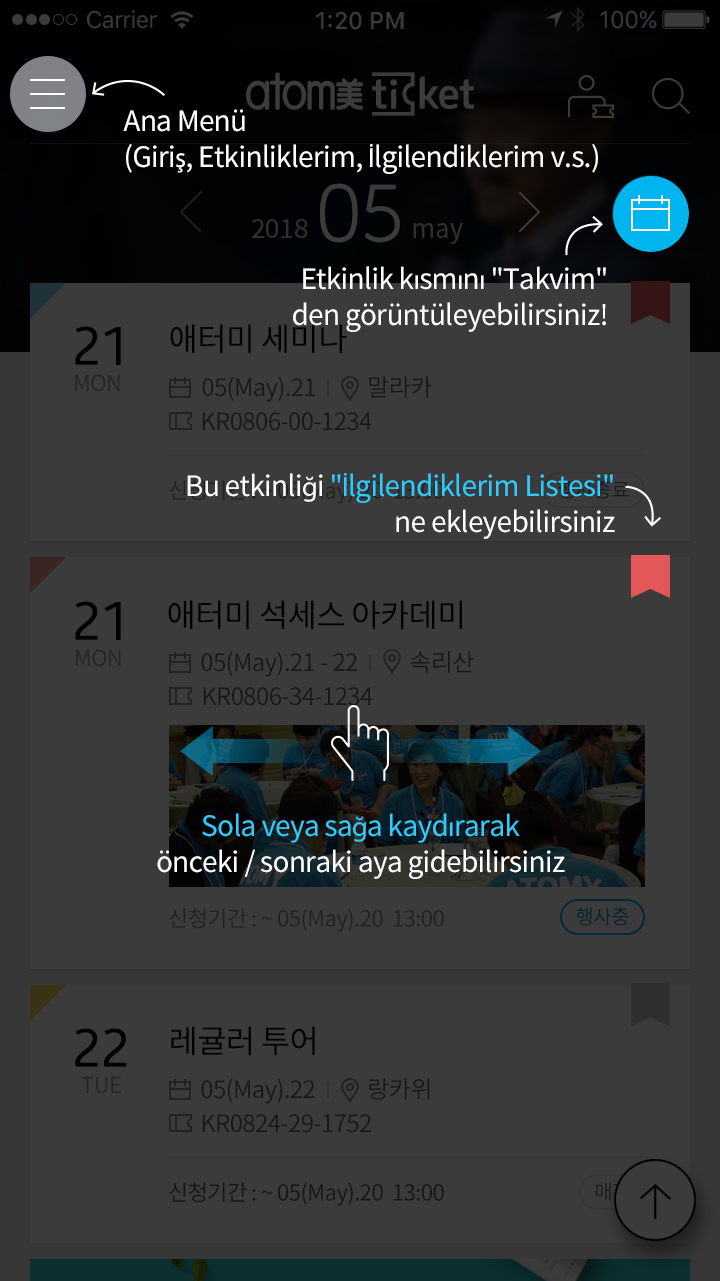Go to the previous month arrow
The image size is (720, 1281).
[191, 213]
